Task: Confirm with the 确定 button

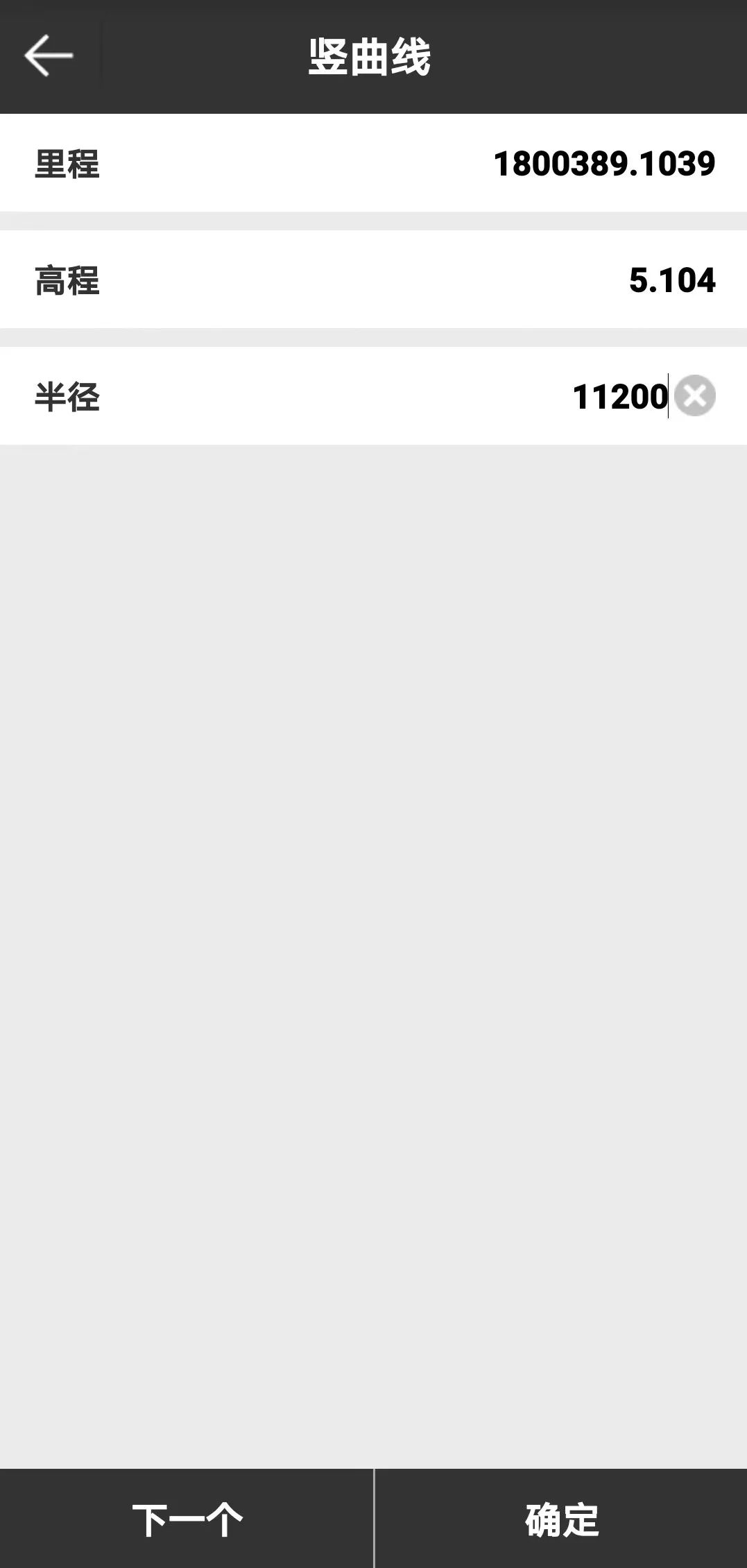Action: [561, 1519]
